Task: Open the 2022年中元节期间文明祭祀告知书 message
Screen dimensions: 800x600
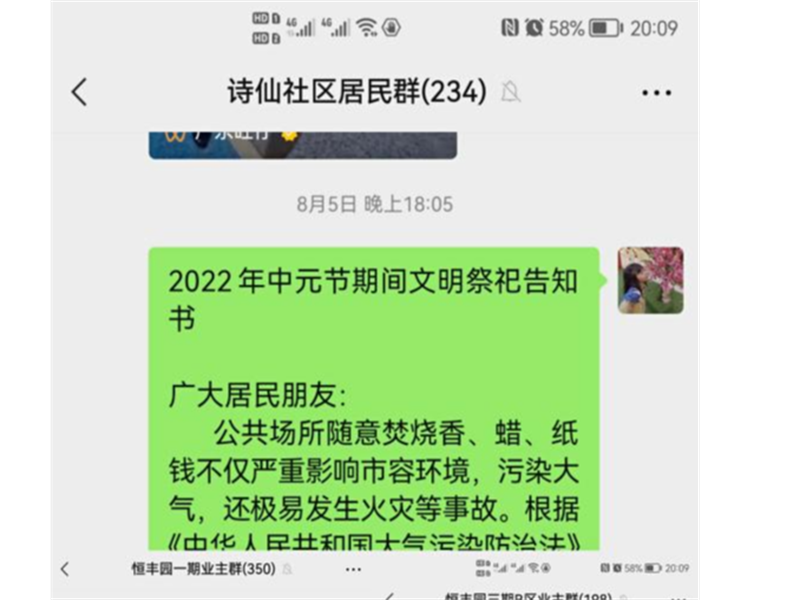Action: (x=373, y=400)
